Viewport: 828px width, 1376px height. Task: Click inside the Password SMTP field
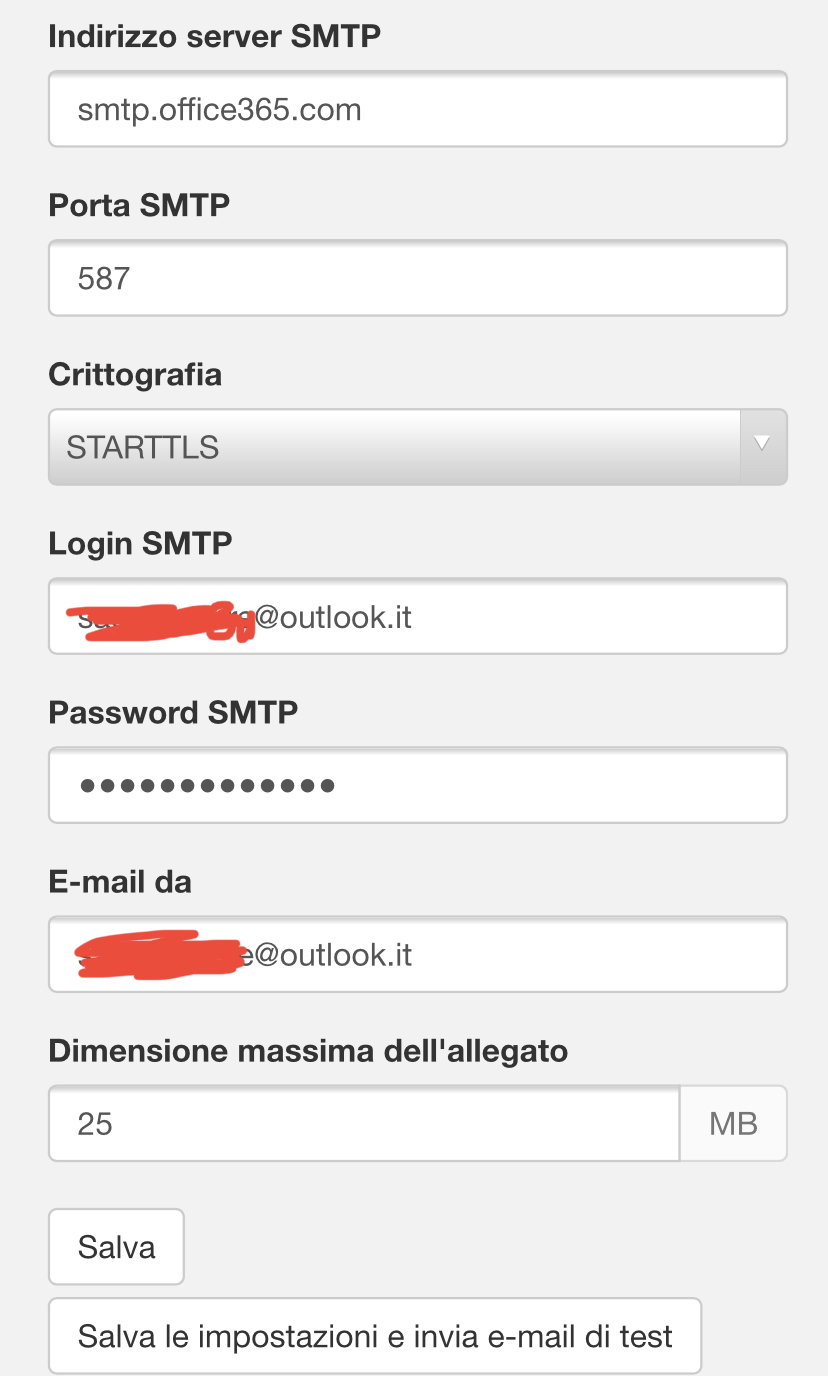(x=417, y=785)
